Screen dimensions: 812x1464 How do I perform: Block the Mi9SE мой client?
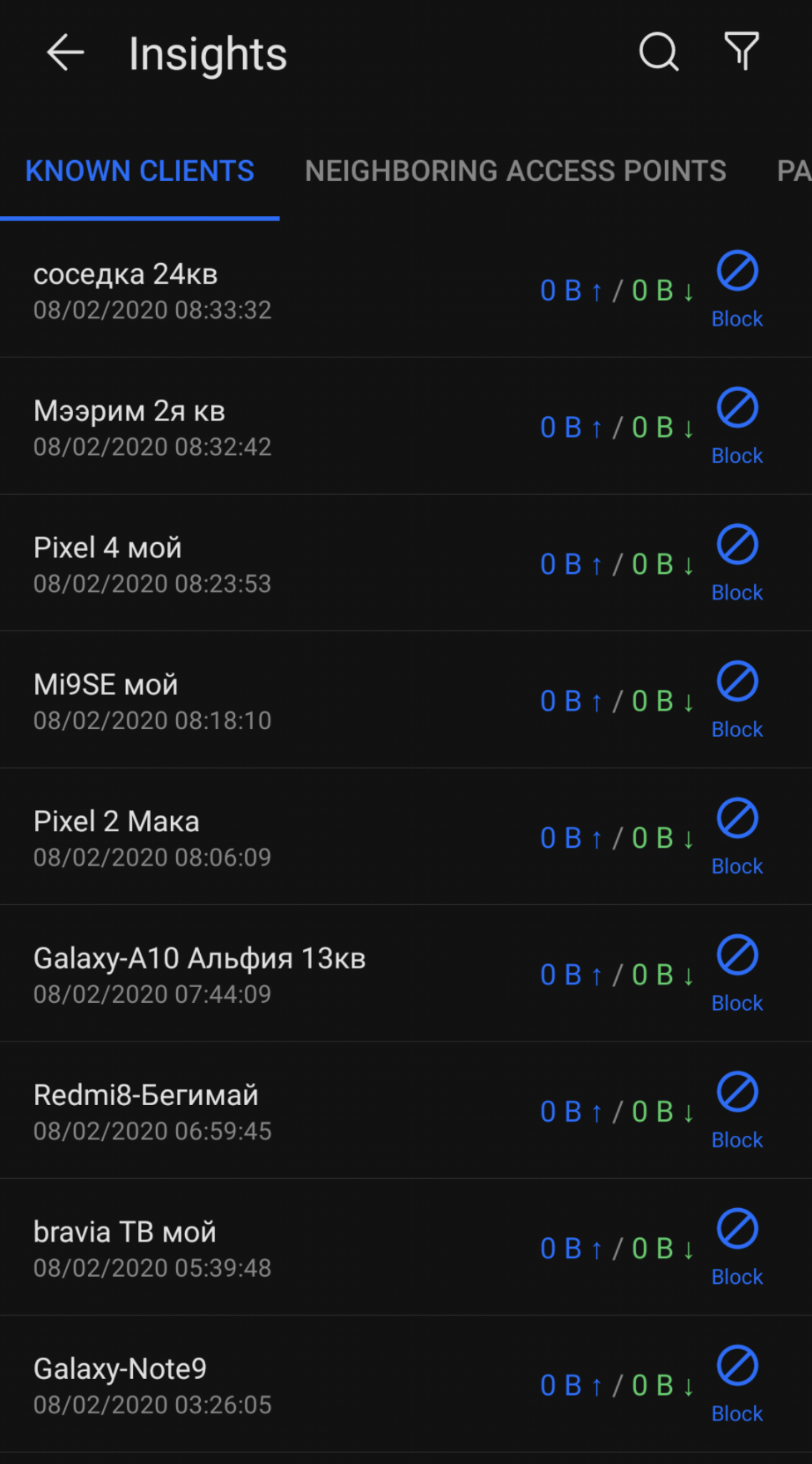[737, 700]
